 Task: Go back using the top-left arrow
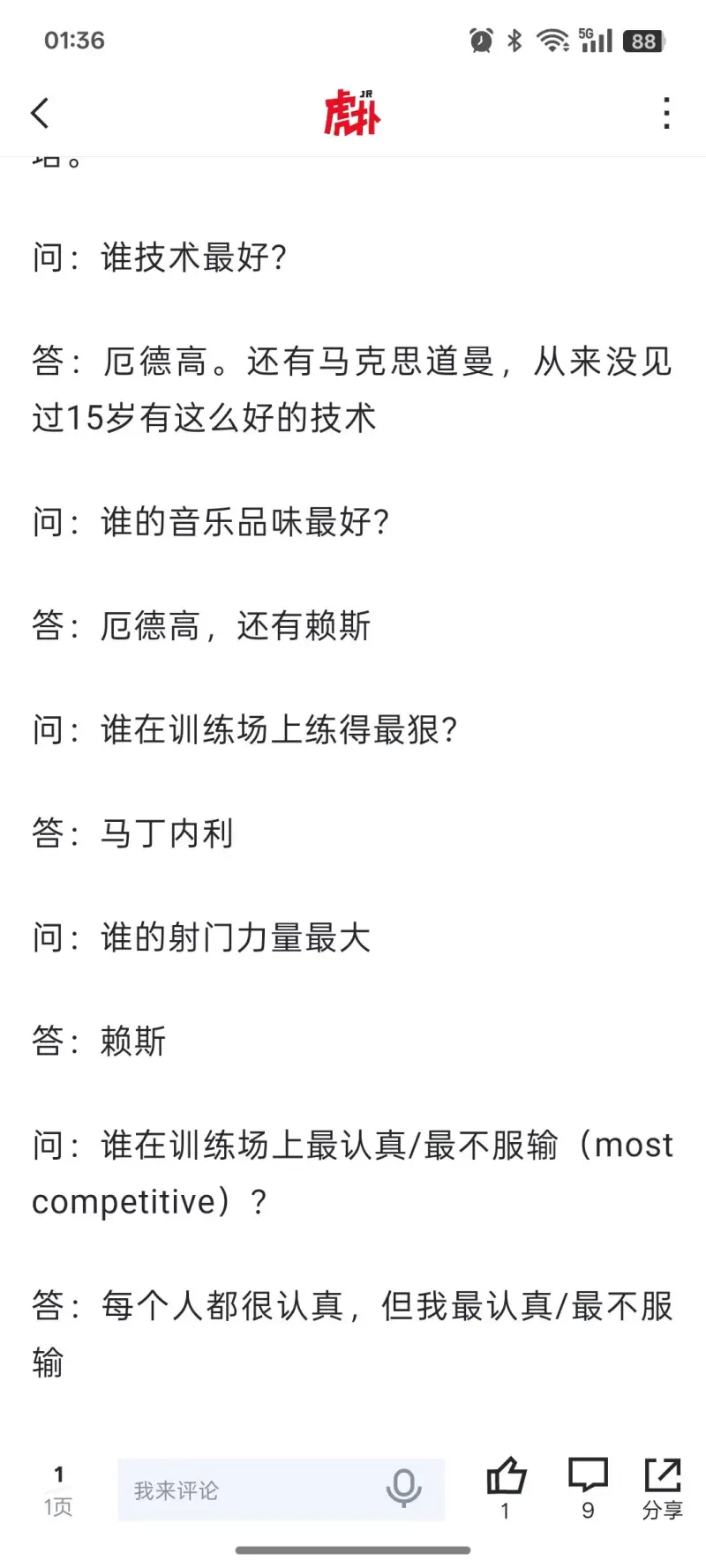(x=41, y=113)
